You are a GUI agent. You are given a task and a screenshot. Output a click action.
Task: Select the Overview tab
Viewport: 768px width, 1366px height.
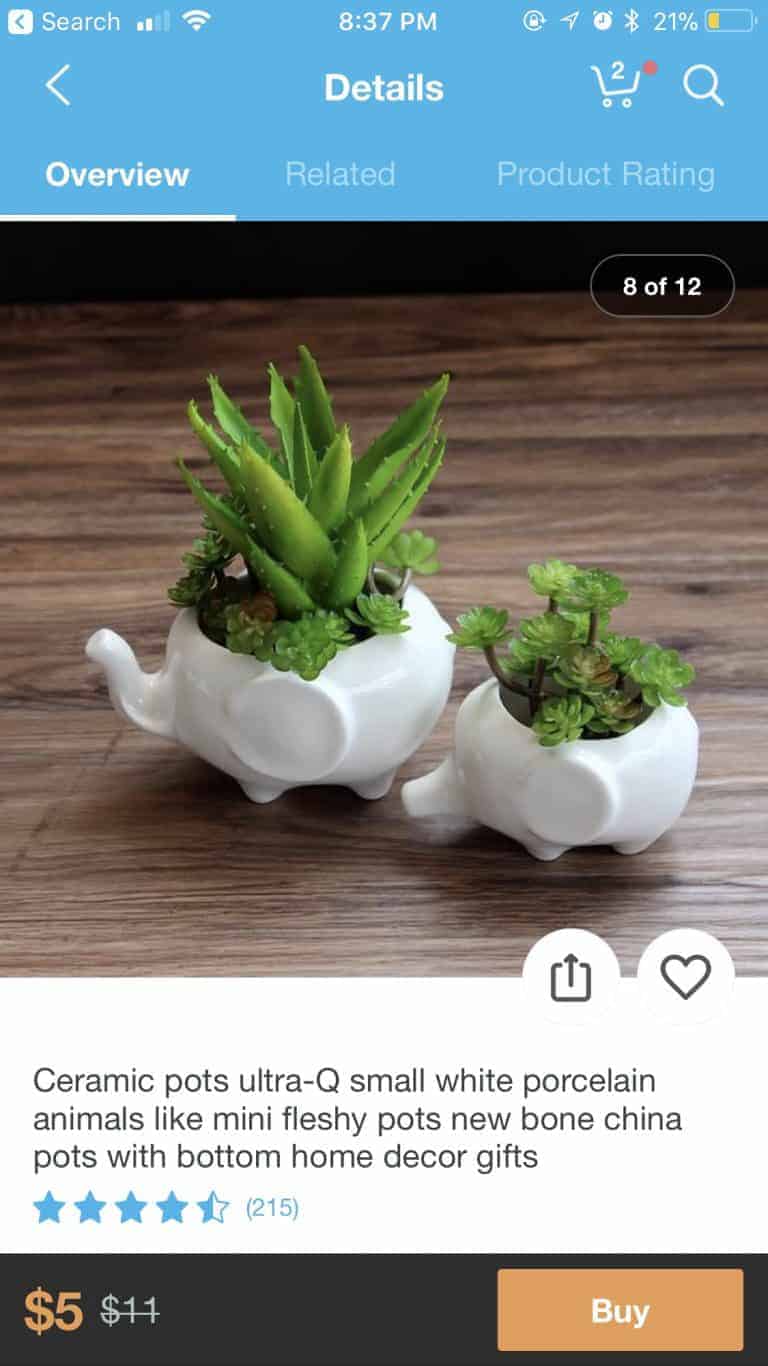(x=116, y=174)
